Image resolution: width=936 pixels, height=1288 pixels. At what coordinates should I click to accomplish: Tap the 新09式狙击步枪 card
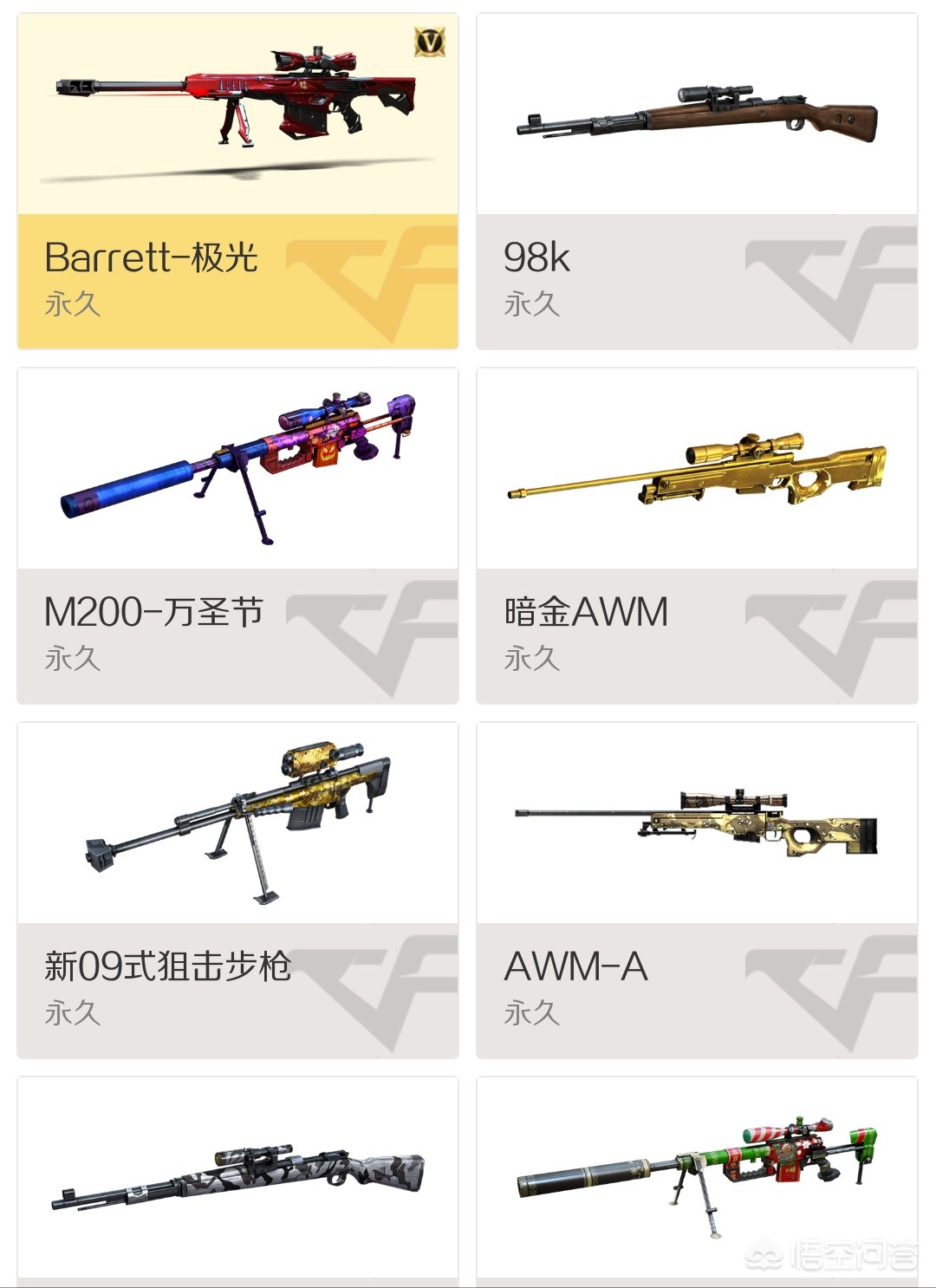click(237, 890)
